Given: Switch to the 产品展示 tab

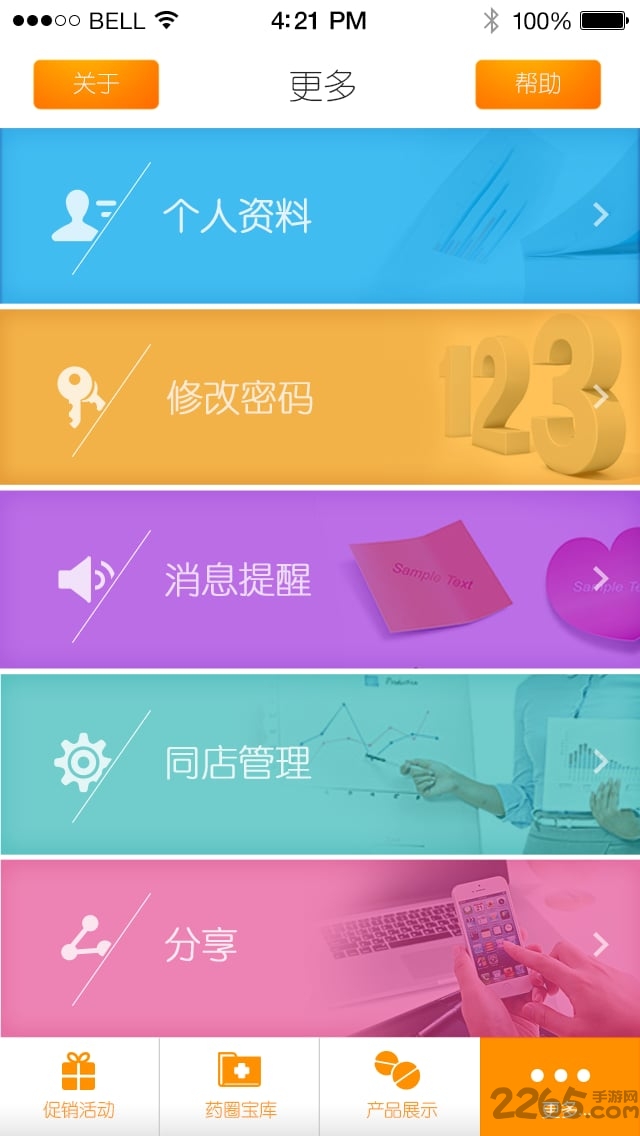Looking at the screenshot, I should pos(400,1086).
